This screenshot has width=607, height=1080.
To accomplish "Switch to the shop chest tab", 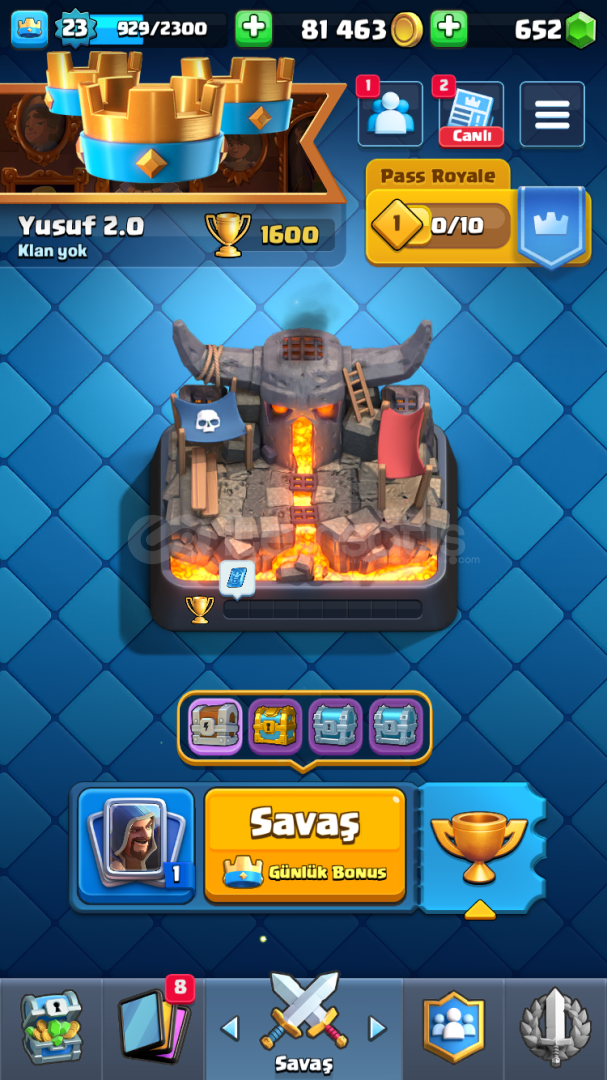I will tap(51, 1028).
